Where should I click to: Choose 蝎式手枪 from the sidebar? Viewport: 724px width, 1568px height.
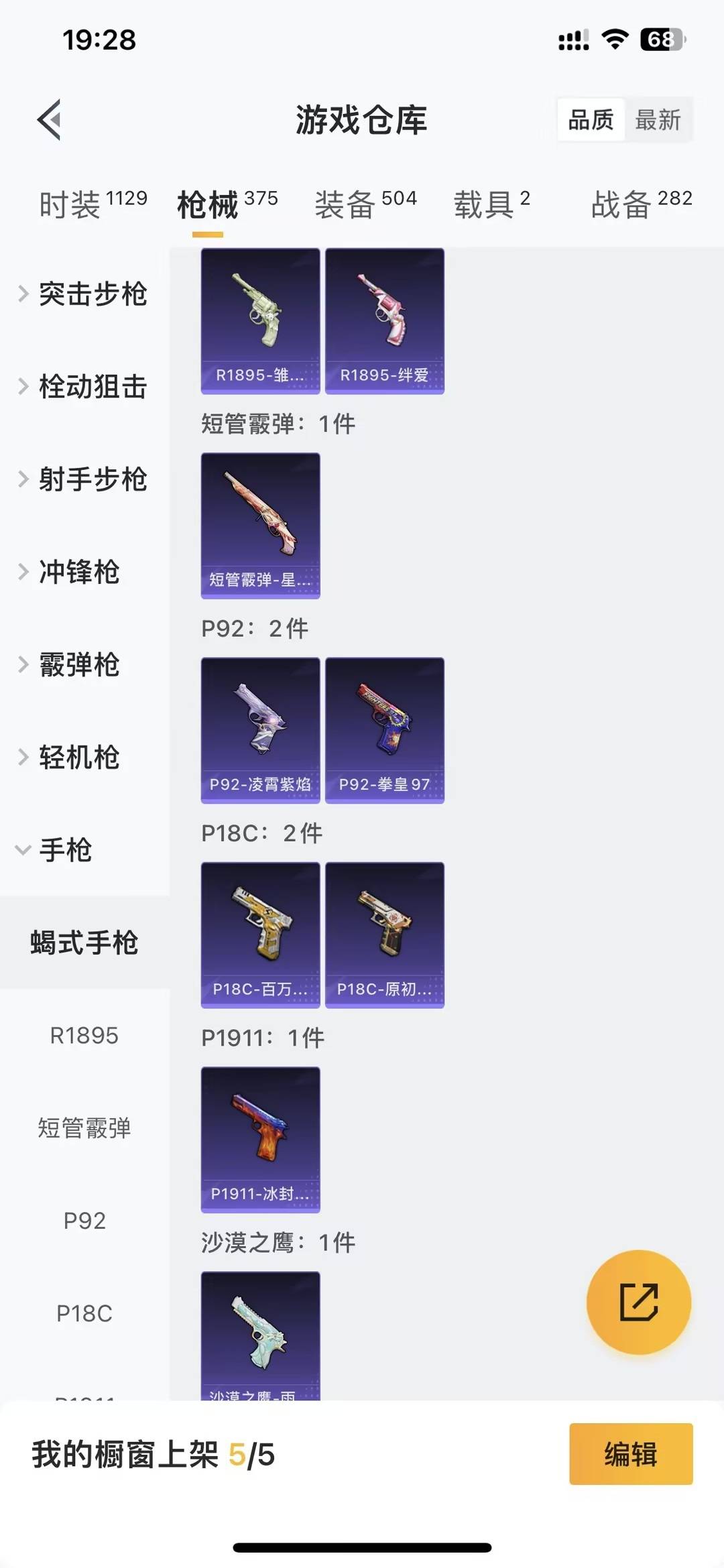click(84, 942)
